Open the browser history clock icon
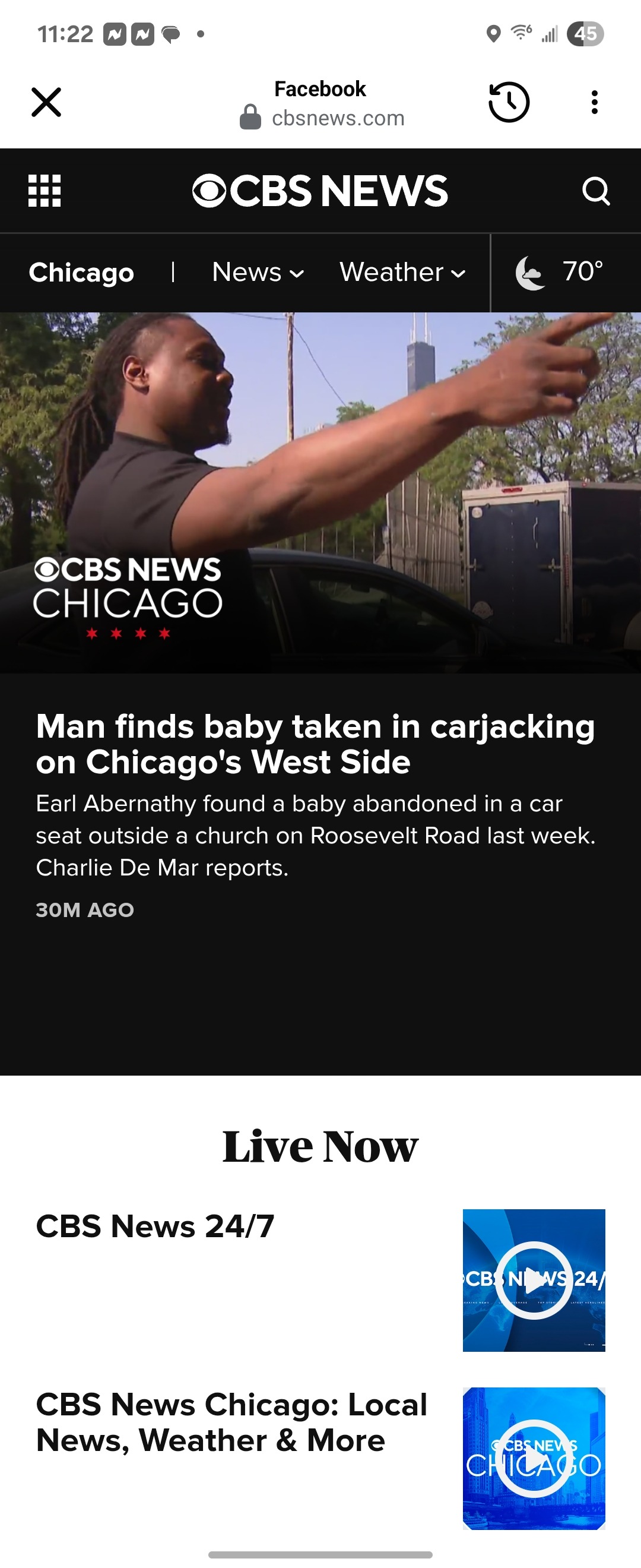The width and height of the screenshot is (641, 1568). tap(509, 102)
